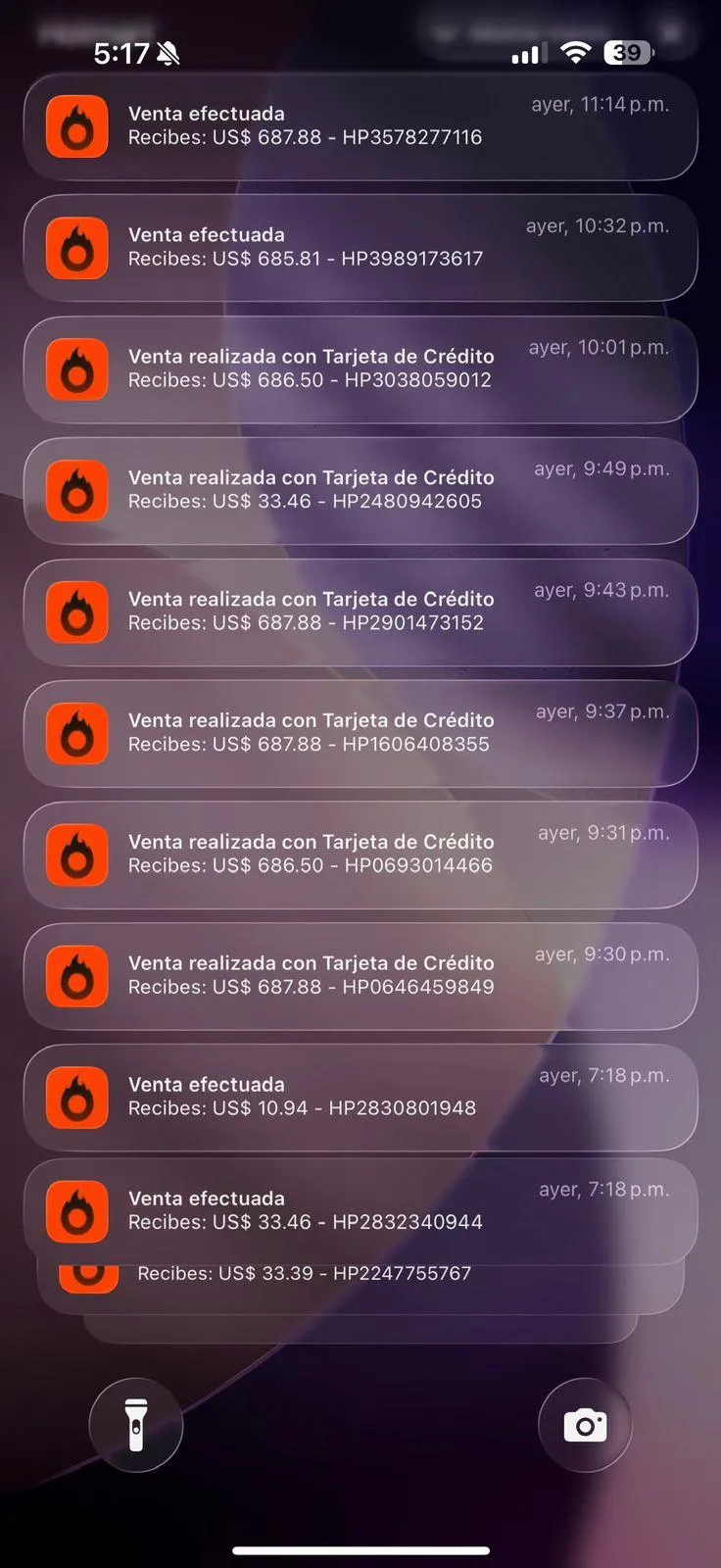The width and height of the screenshot is (721, 1568).
Task: Open credit card sale notification HP2480942605
Action: [360, 490]
